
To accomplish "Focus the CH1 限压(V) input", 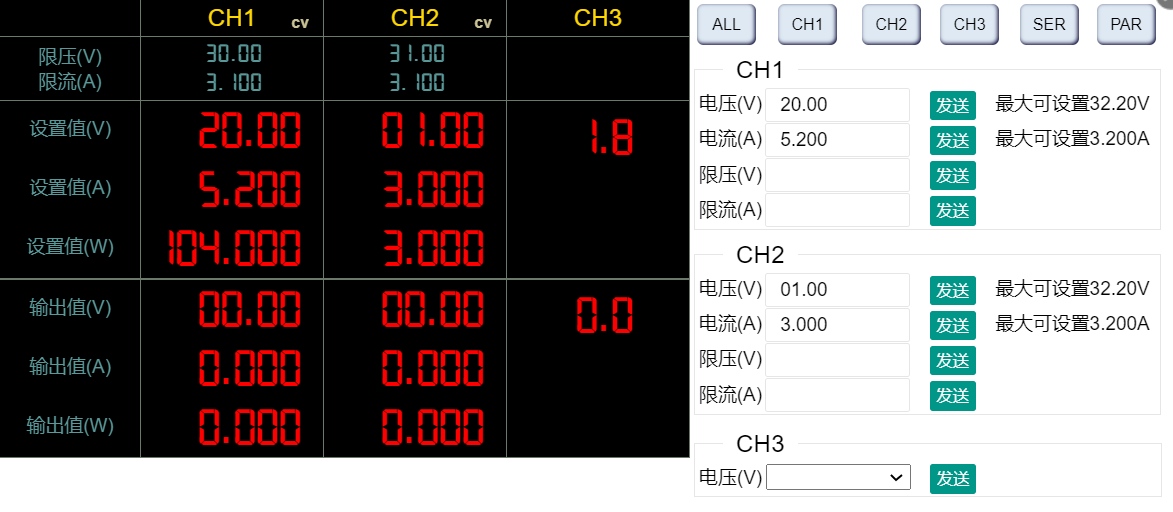I will click(x=837, y=175).
